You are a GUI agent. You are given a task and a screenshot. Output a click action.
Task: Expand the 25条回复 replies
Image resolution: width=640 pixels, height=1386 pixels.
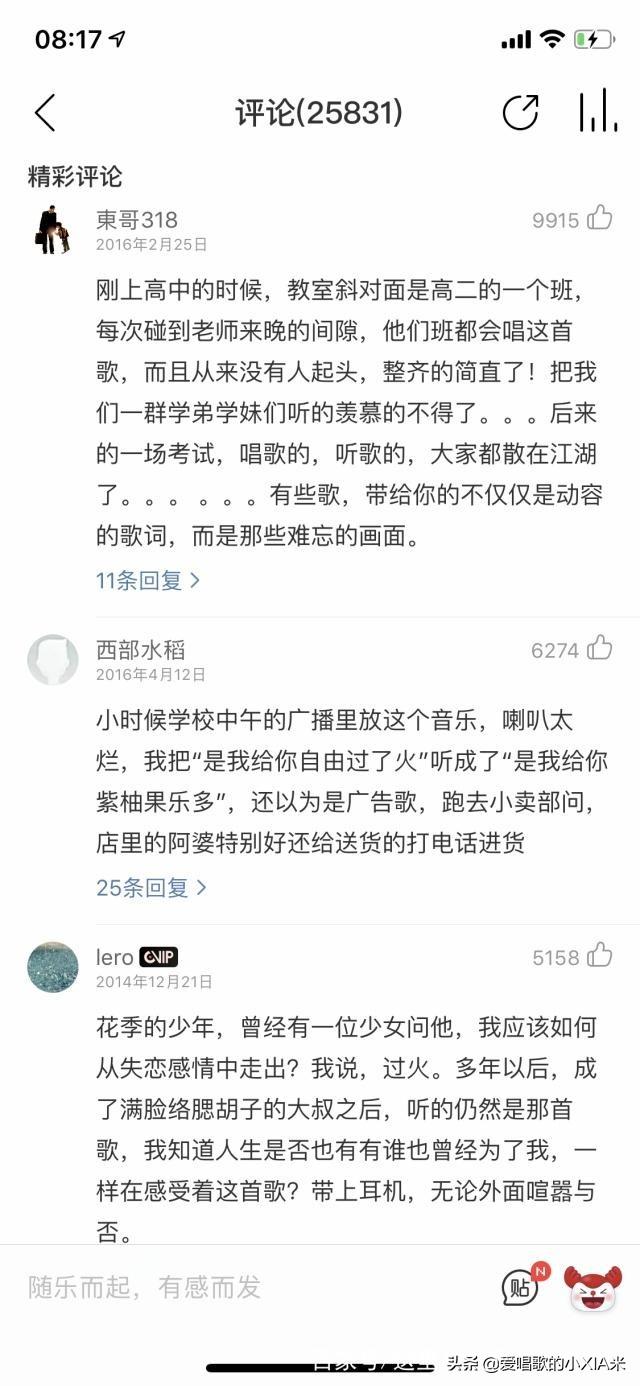pos(151,887)
